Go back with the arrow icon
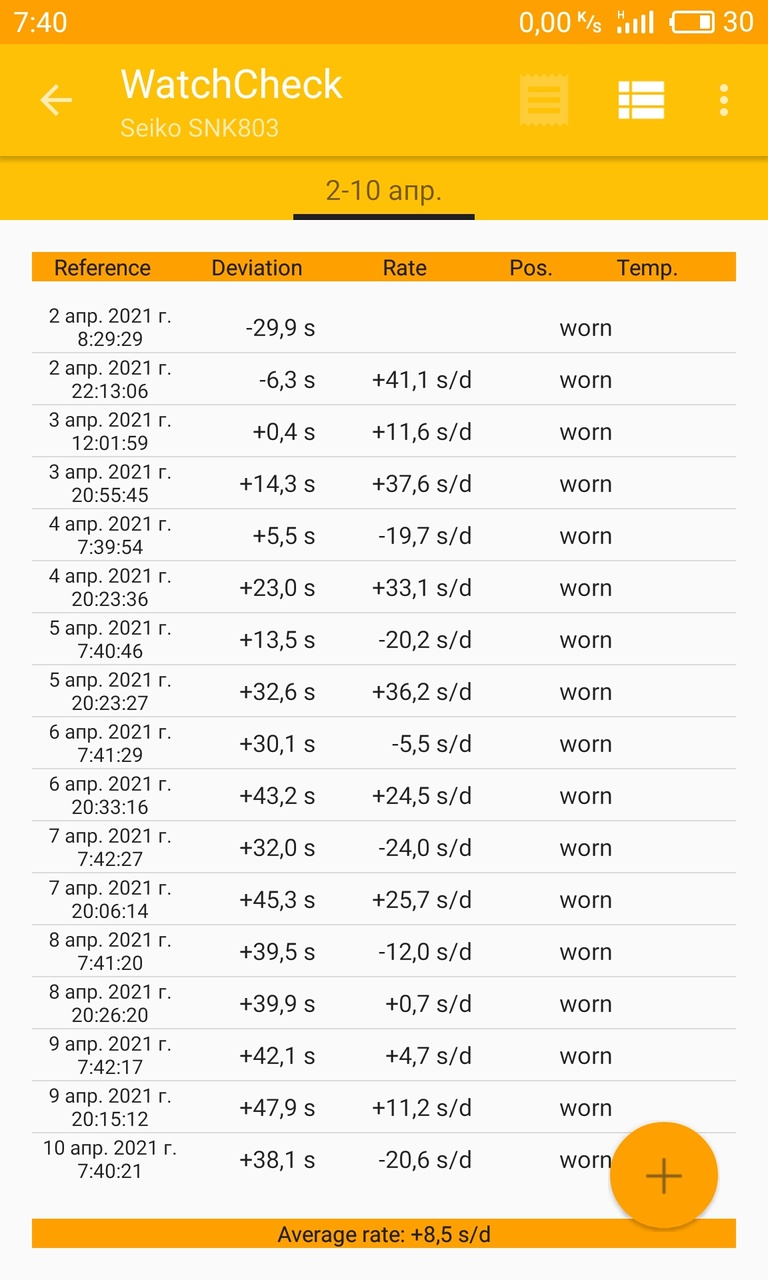768x1280 pixels. (x=56, y=100)
